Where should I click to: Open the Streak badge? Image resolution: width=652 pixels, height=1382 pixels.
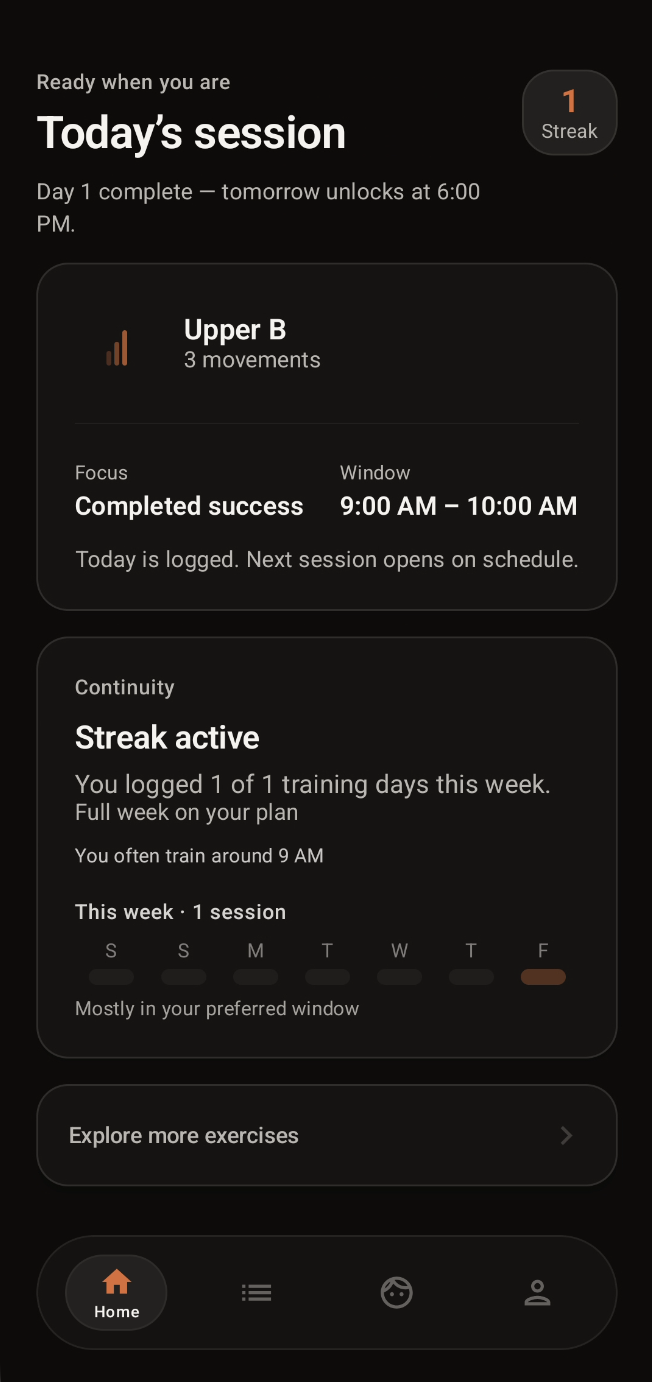pyautogui.click(x=569, y=113)
